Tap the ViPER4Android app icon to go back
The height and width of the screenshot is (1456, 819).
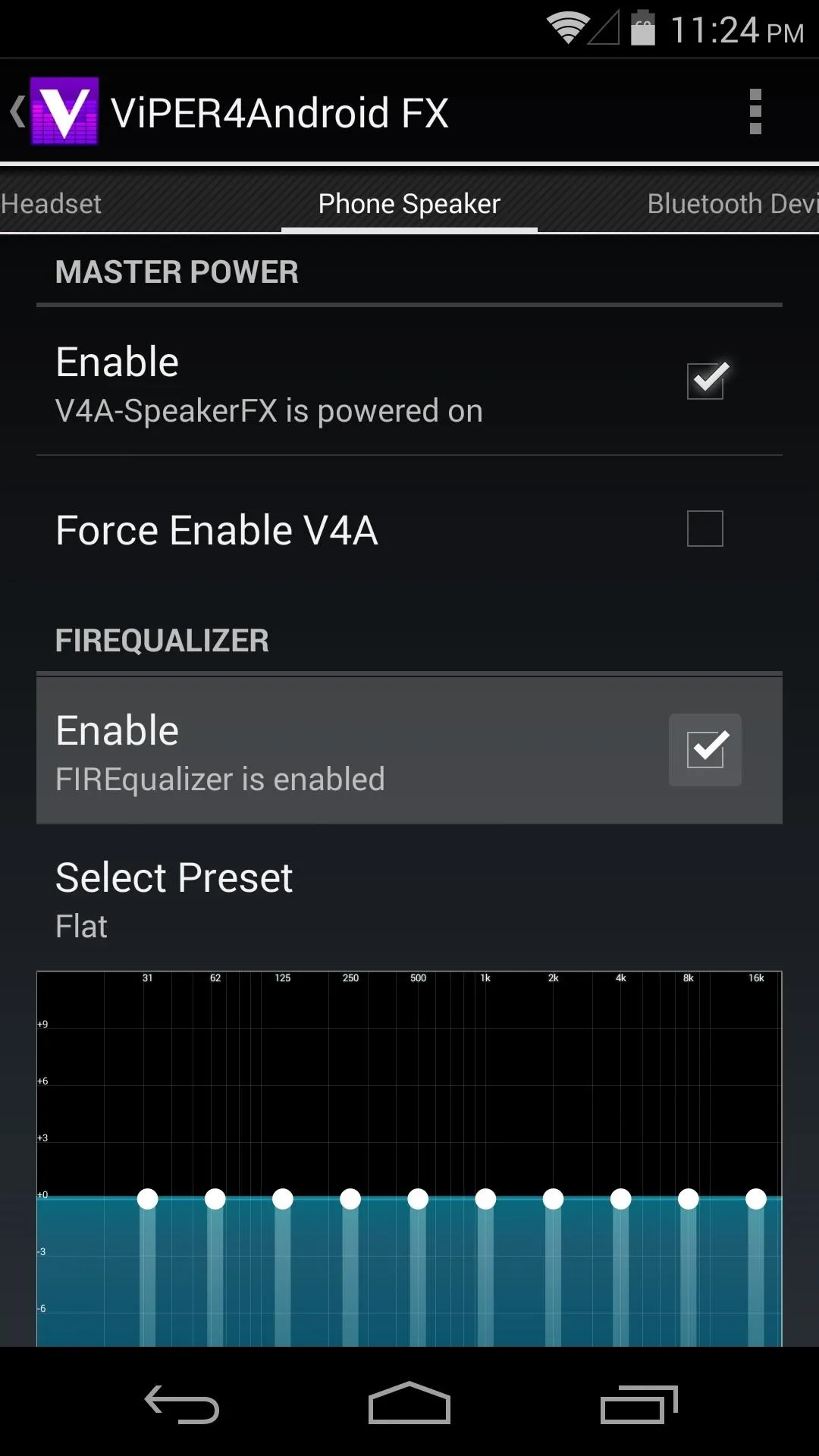[64, 111]
